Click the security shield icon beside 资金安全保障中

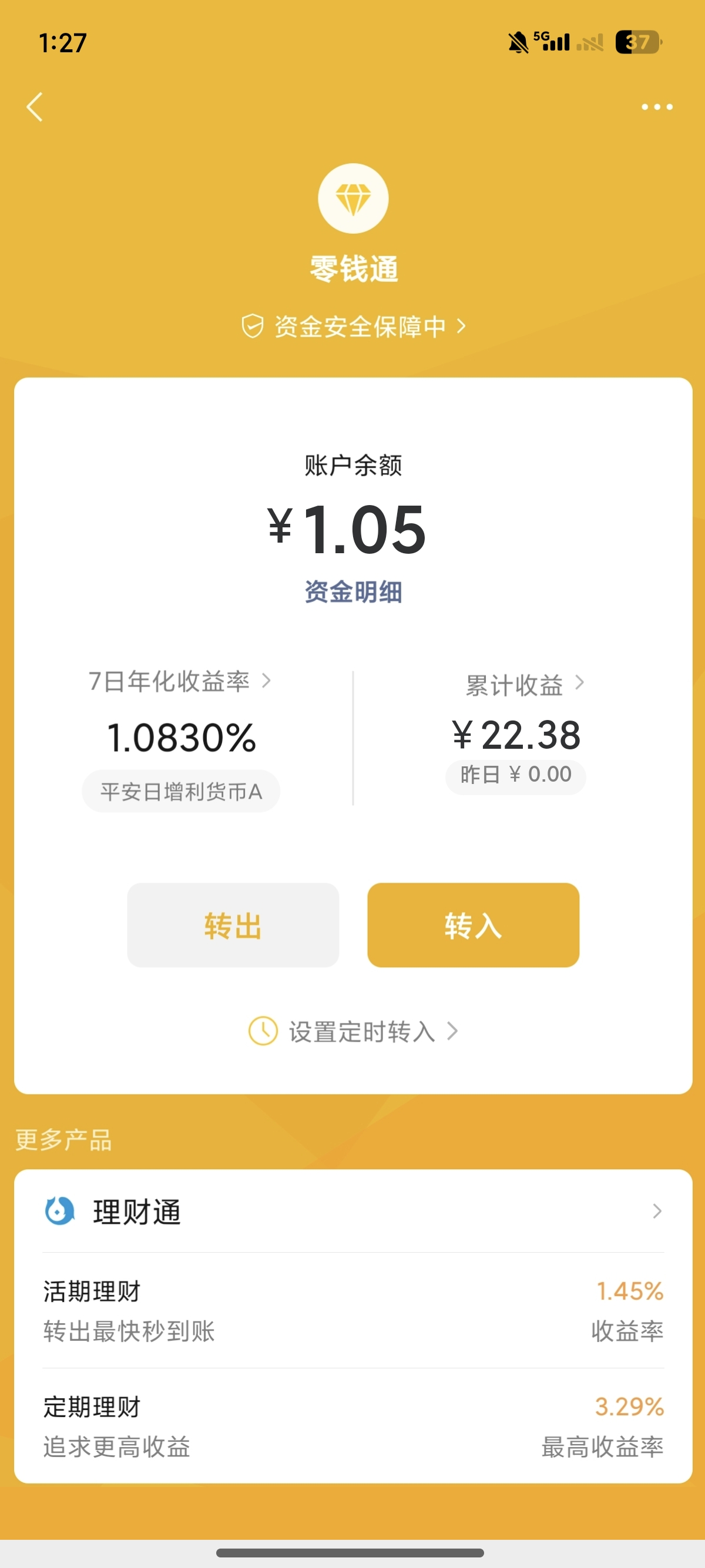click(x=253, y=327)
